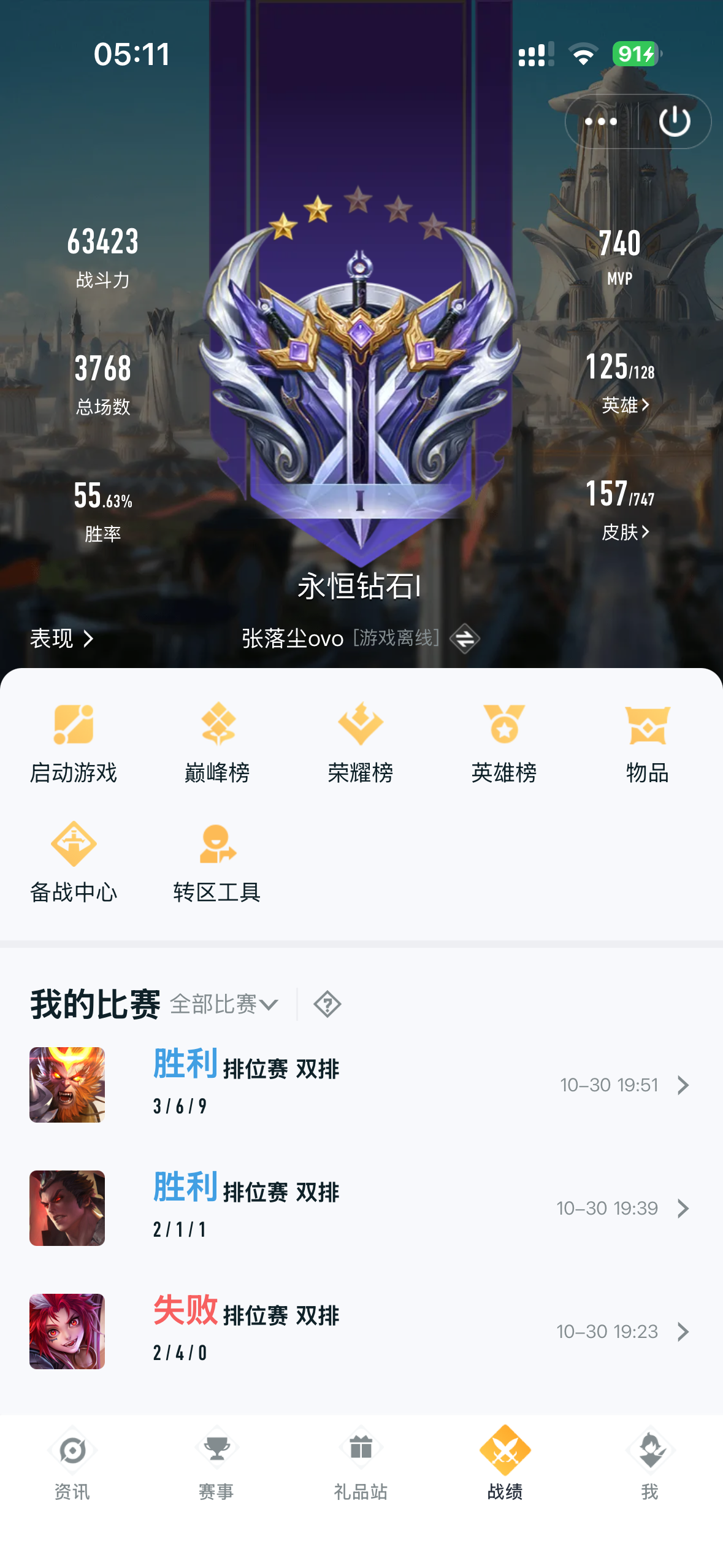Viewport: 723px width, 1568px height.
Task: View the 皮肤 skins collection
Action: (624, 532)
